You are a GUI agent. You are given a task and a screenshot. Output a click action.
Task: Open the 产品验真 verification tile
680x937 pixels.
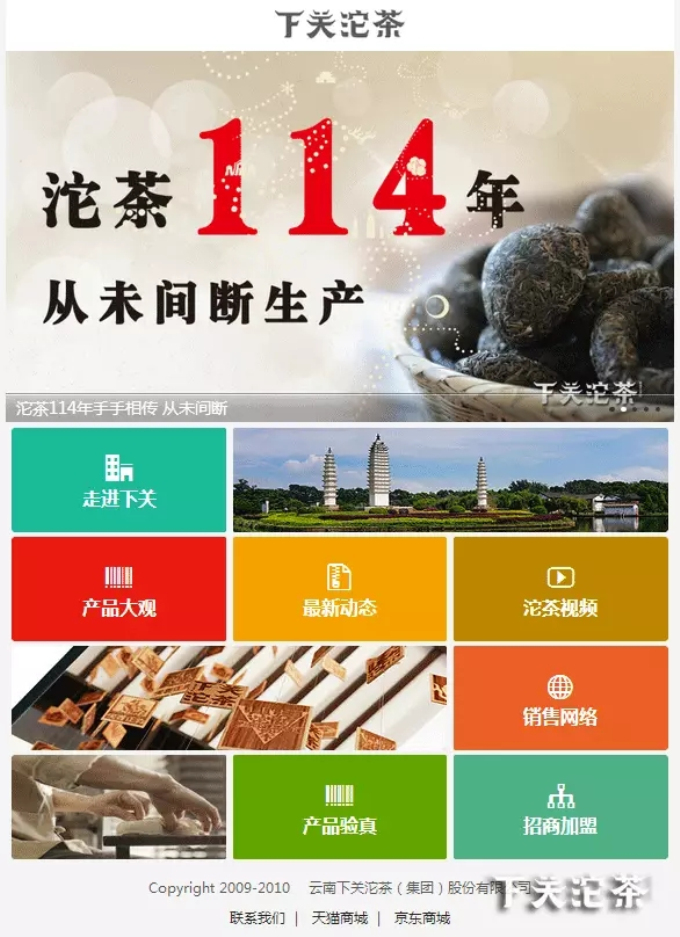(339, 807)
